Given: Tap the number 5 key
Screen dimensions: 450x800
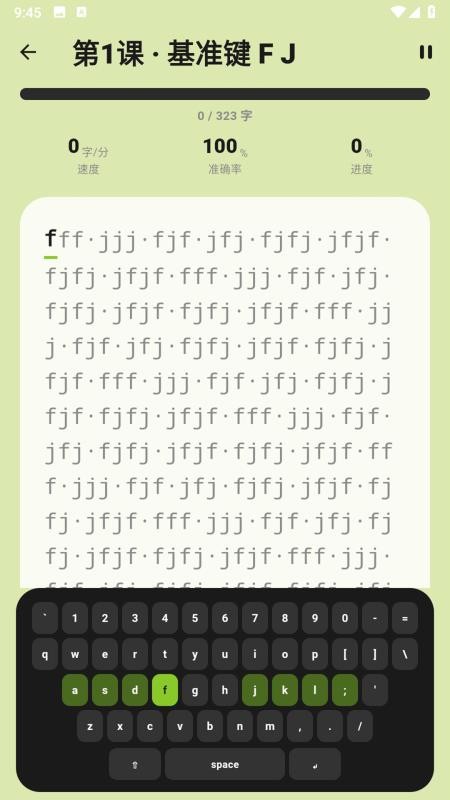Looking at the screenshot, I should click(195, 618).
